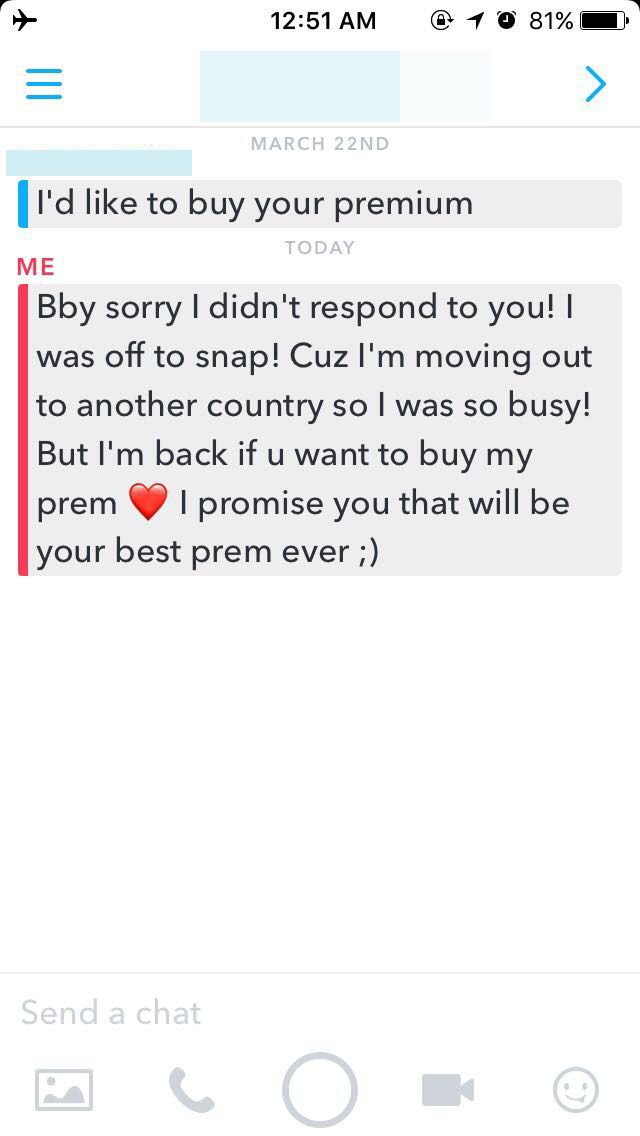The width and height of the screenshot is (640, 1136).
Task: Start a voice call
Action: tap(191, 1089)
